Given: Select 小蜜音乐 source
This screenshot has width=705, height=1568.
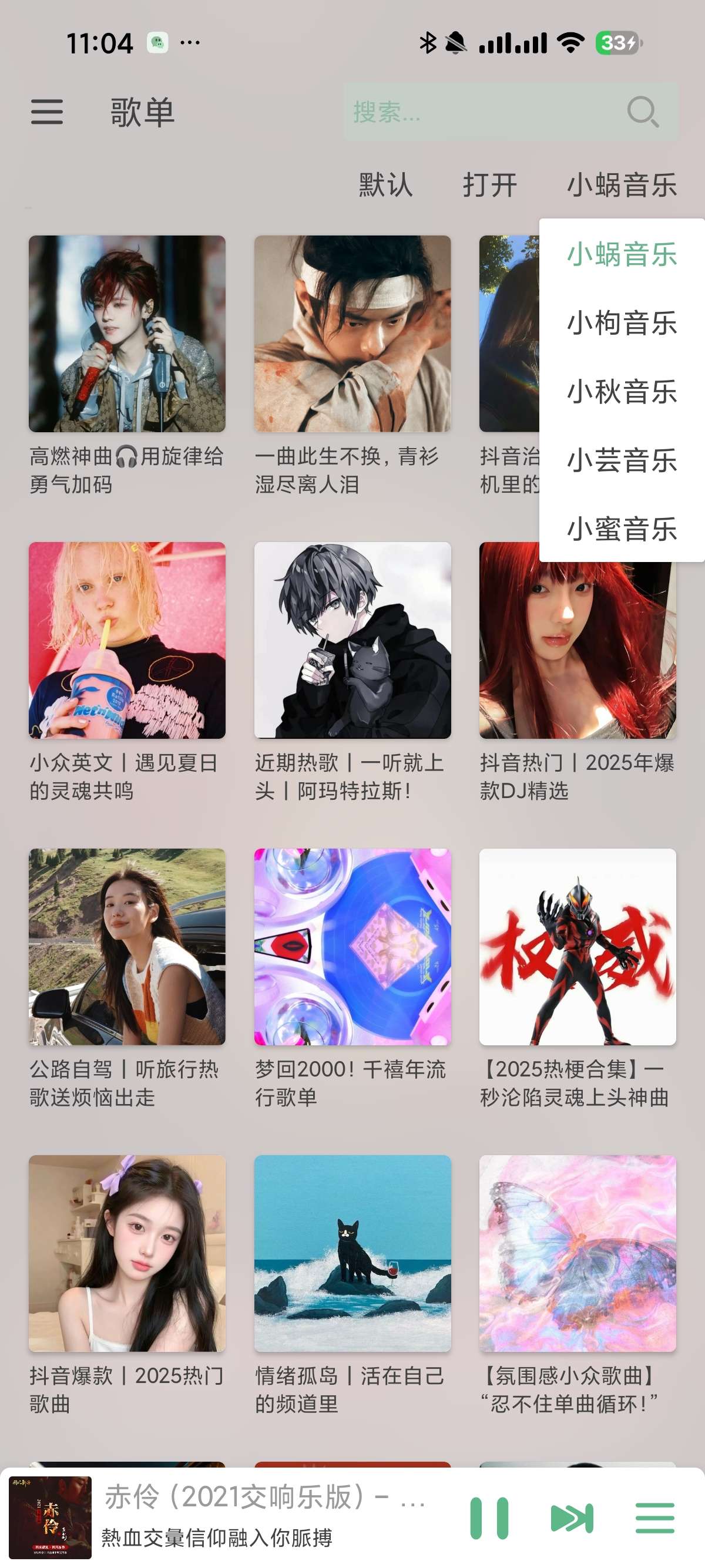Looking at the screenshot, I should coord(622,529).
